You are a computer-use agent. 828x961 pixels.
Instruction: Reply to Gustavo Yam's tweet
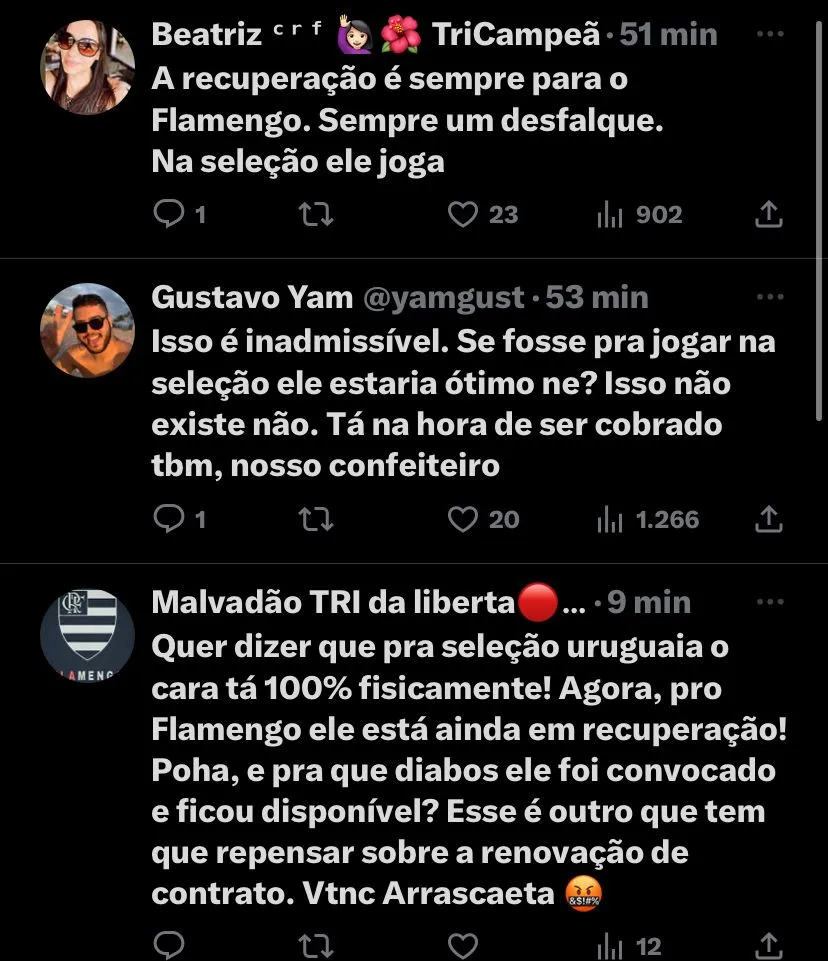coord(170,519)
